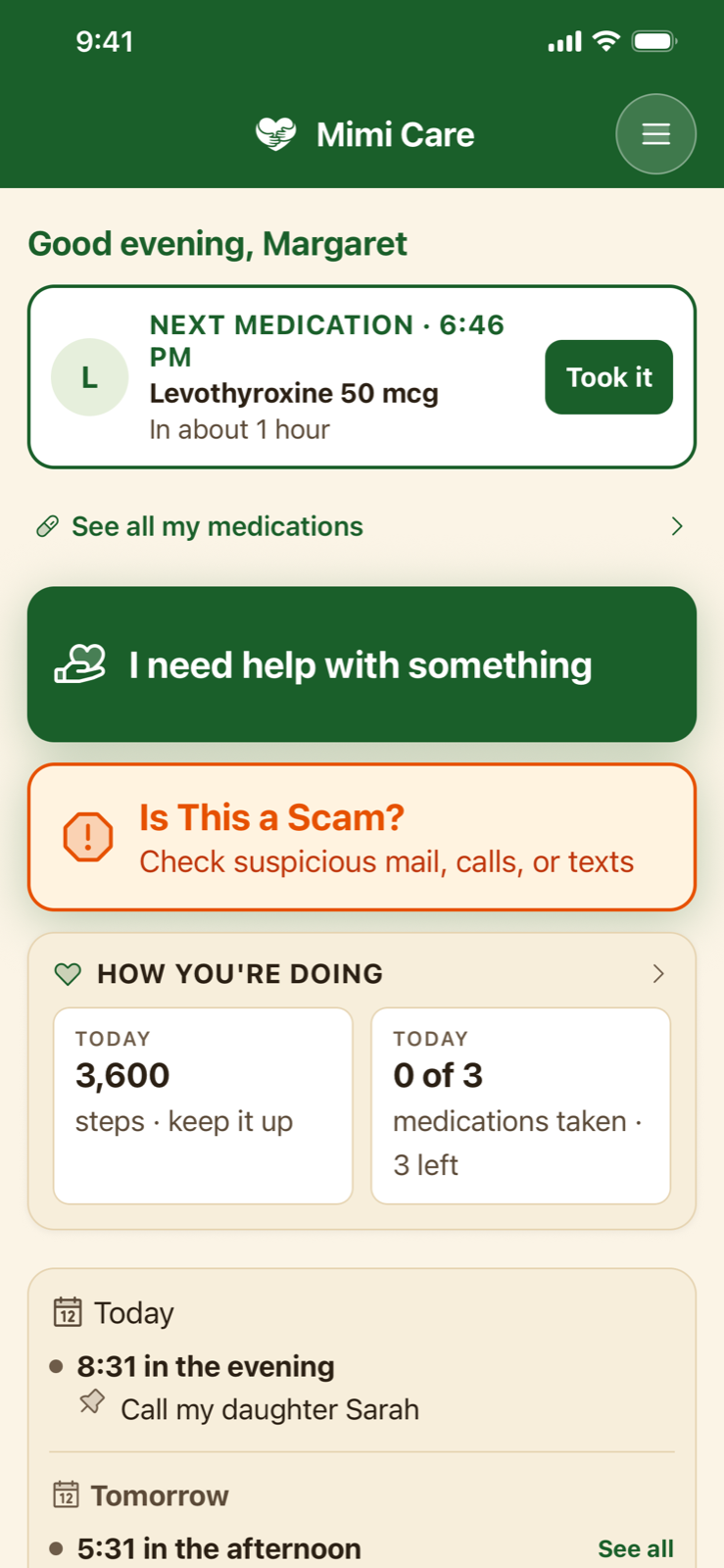Mark Levothyroxine as taken with Took it

(608, 377)
